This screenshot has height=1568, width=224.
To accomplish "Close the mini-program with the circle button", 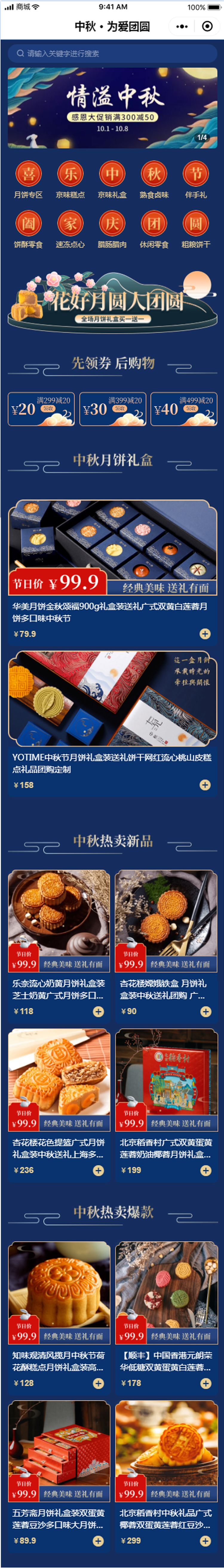I will point(208,27).
